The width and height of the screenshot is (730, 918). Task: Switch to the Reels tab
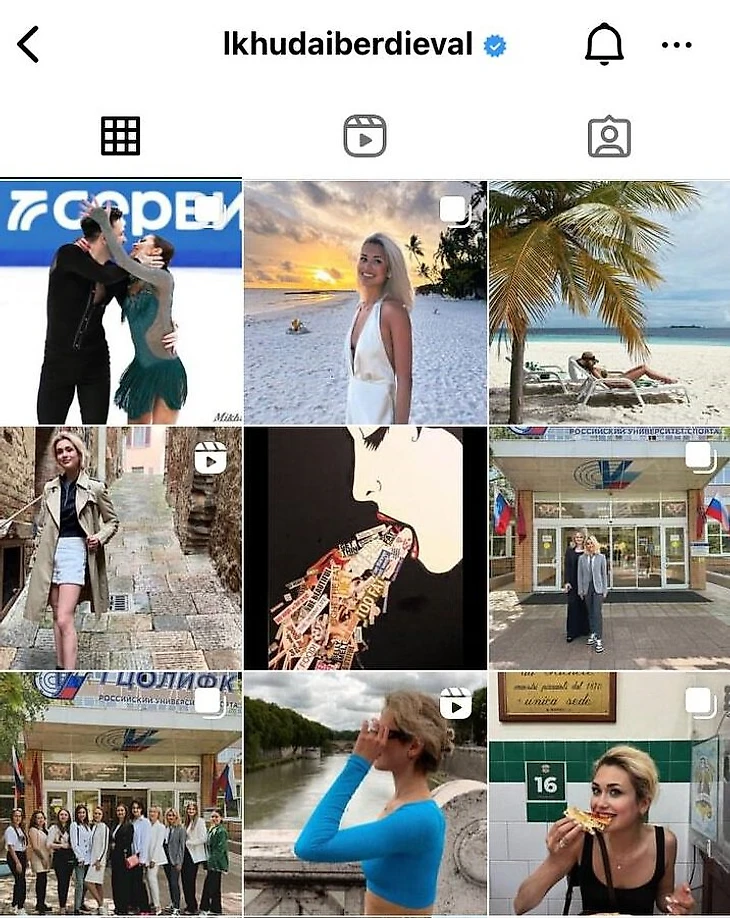click(x=364, y=136)
